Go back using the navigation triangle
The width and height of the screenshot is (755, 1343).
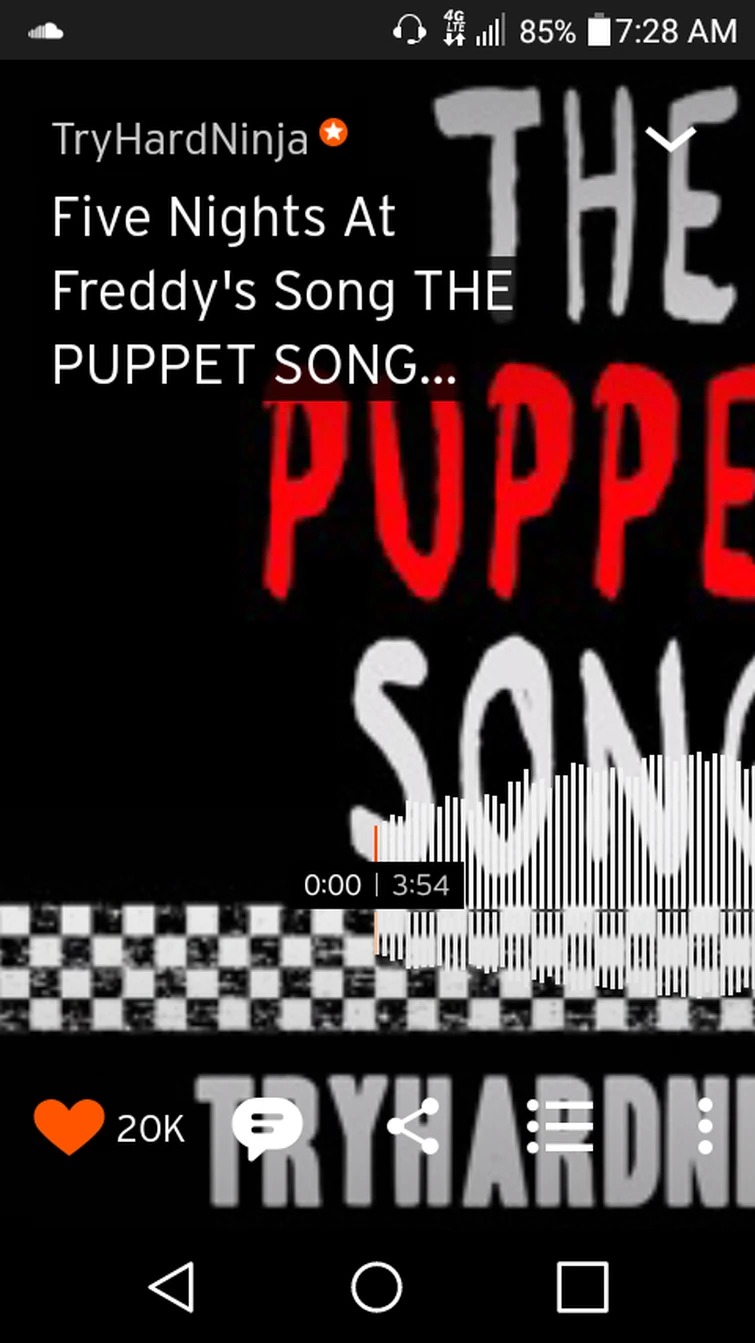tap(172, 1288)
